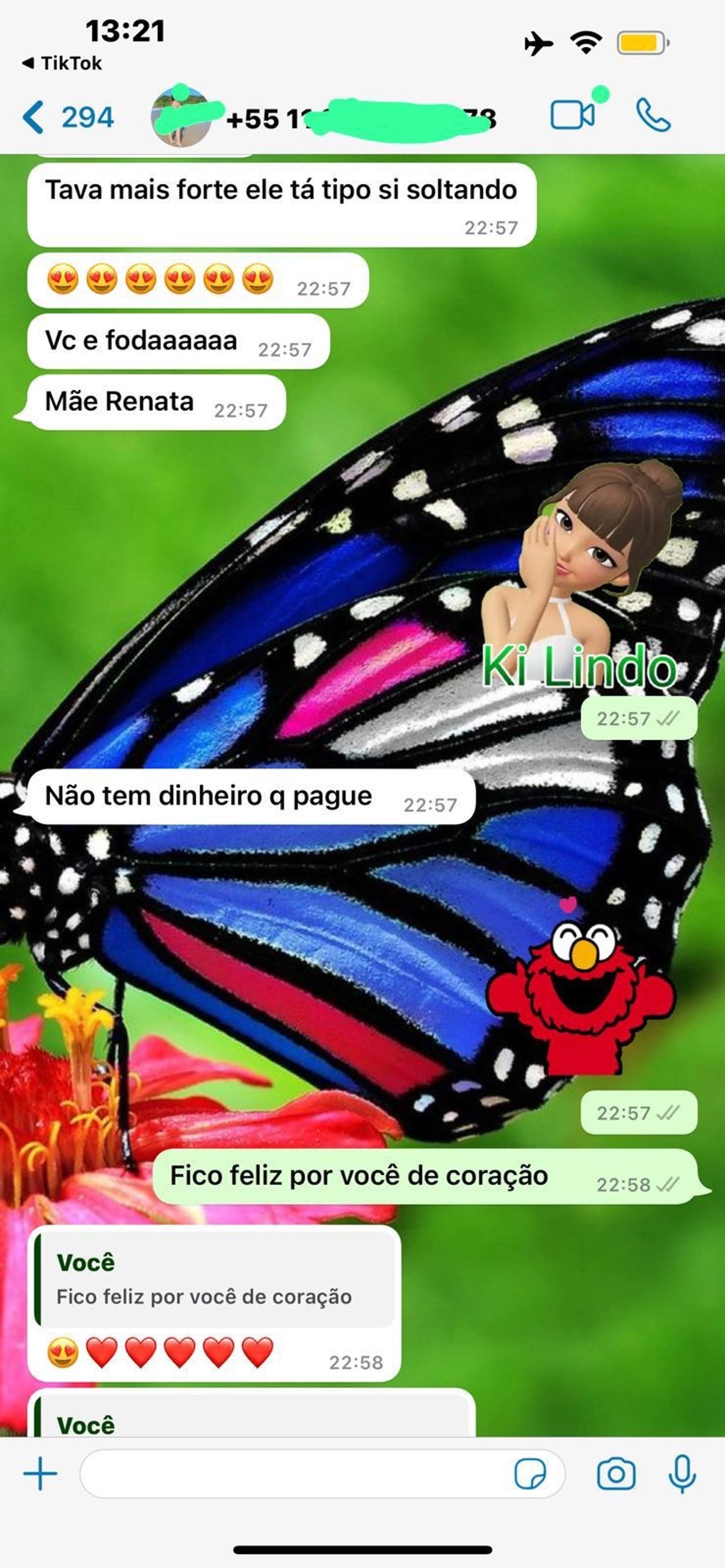This screenshot has width=725, height=1568.
Task: Open the sticker picker
Action: [530, 1474]
